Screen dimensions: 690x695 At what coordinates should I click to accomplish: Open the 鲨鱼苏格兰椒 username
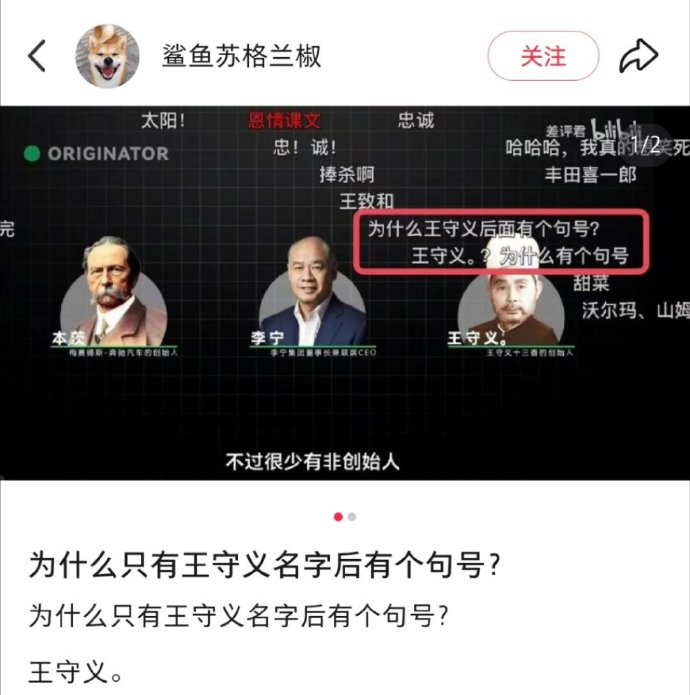(x=242, y=56)
